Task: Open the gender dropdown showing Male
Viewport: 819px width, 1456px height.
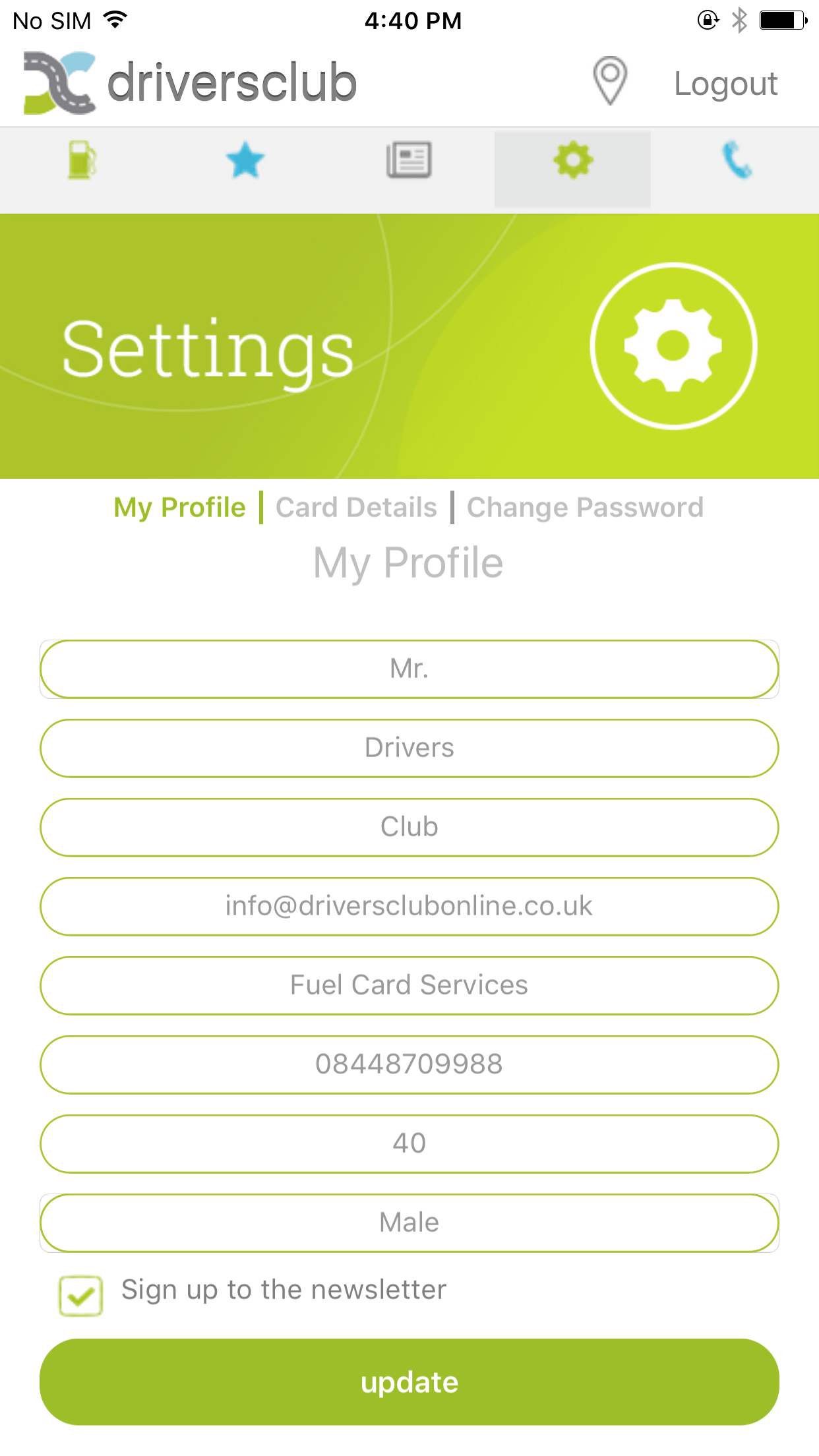Action: (409, 1223)
